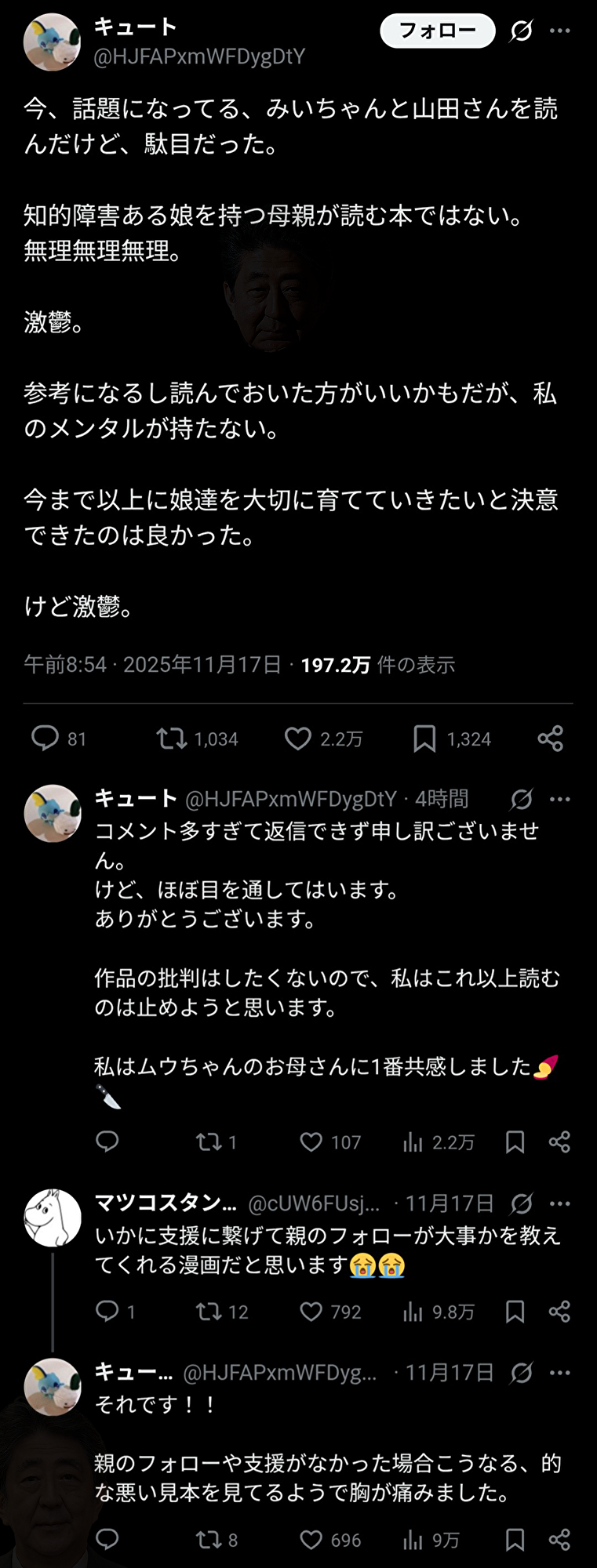Share the main post
The image size is (597, 1568).
click(551, 739)
